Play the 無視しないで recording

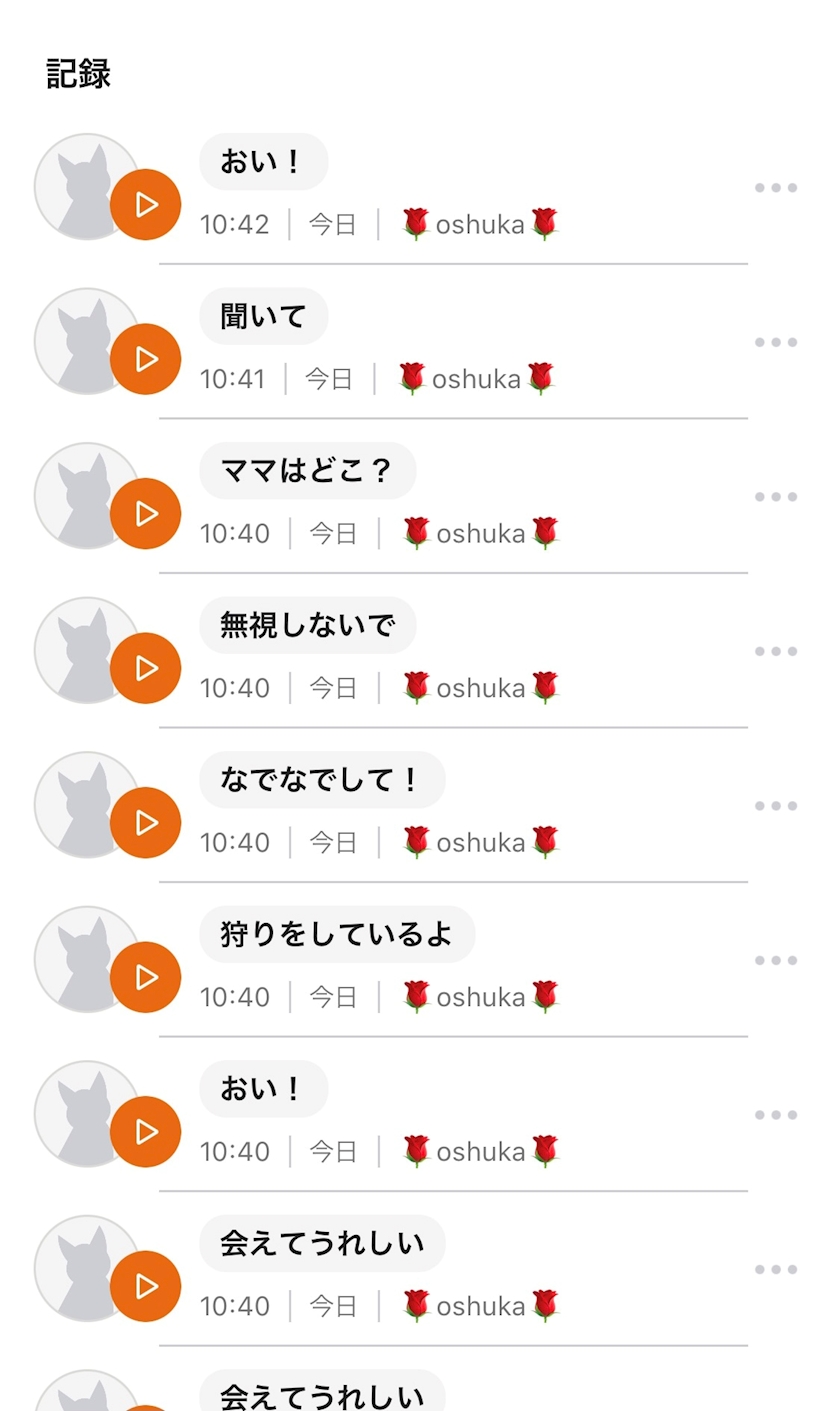point(146,668)
